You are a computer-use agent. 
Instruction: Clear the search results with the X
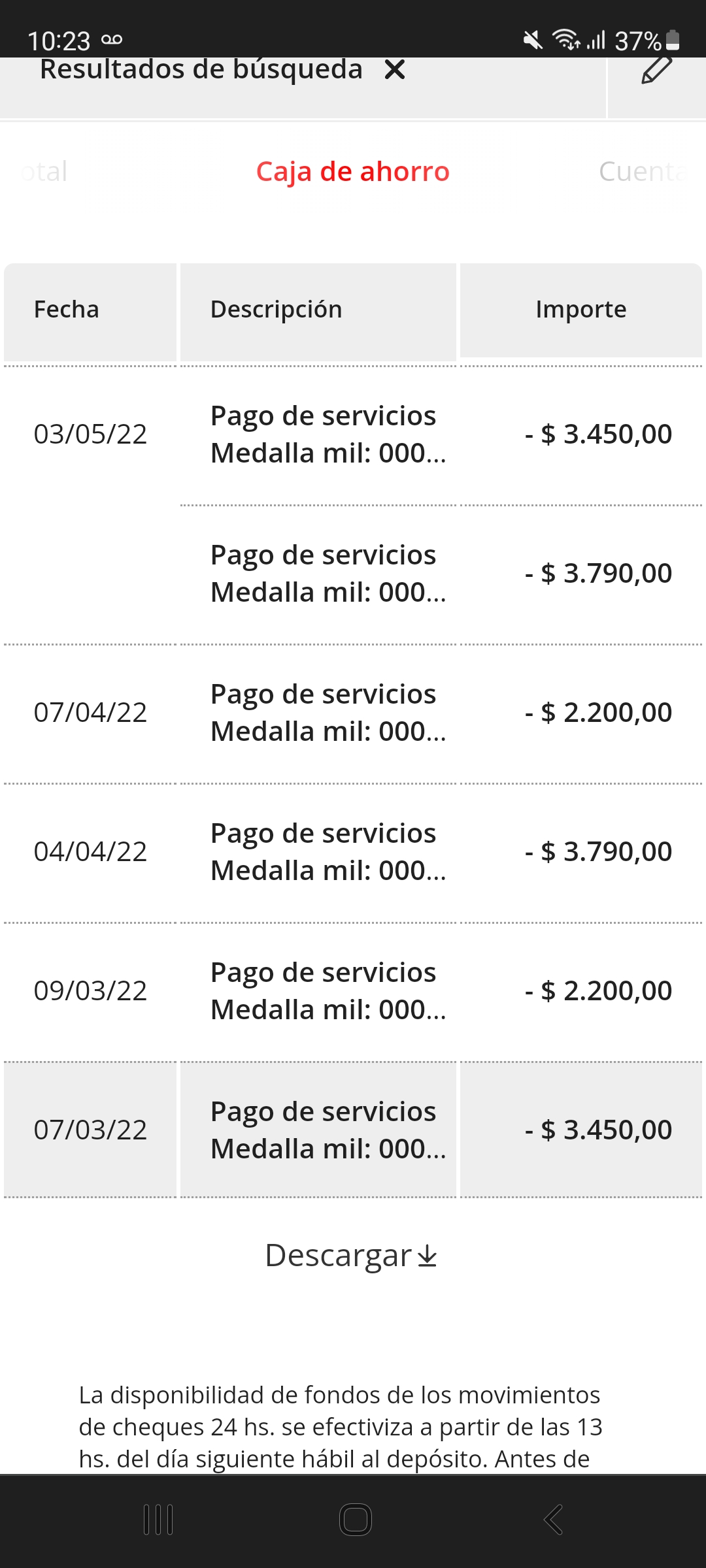click(x=395, y=69)
